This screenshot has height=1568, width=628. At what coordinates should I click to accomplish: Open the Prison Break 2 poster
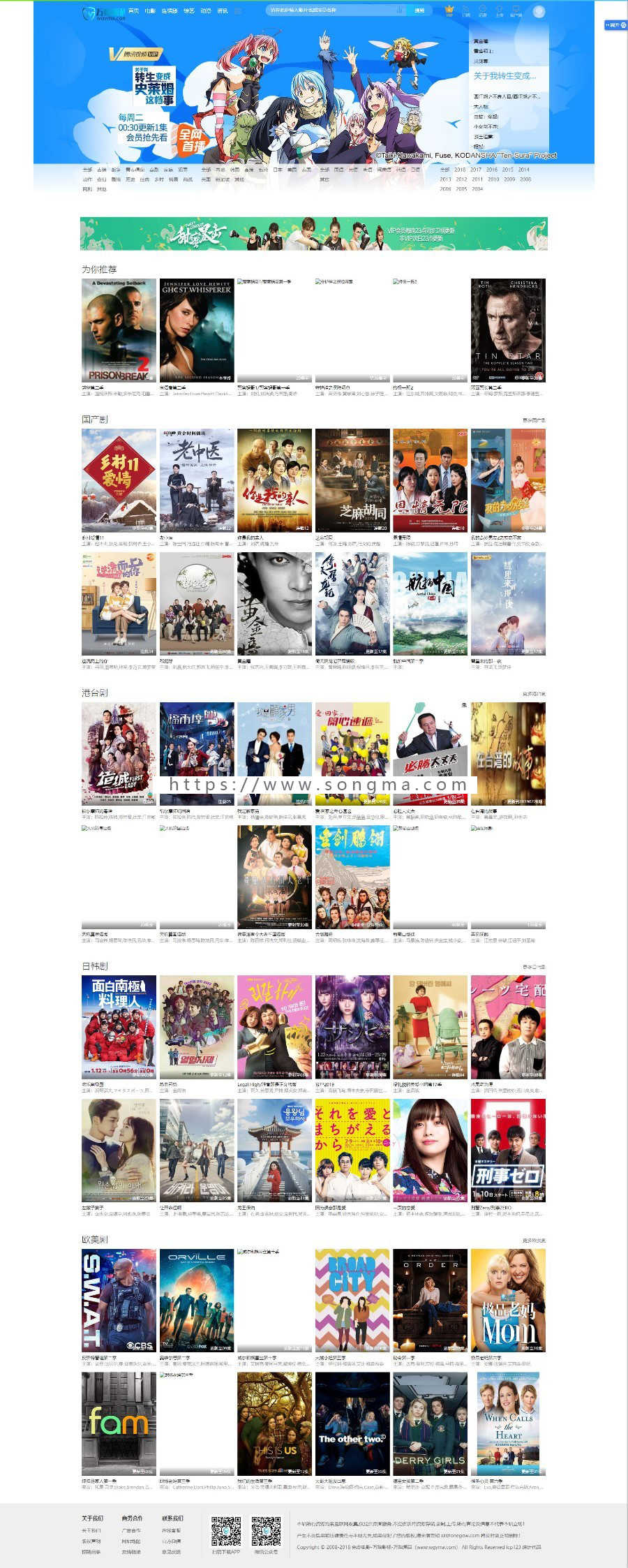point(119,330)
